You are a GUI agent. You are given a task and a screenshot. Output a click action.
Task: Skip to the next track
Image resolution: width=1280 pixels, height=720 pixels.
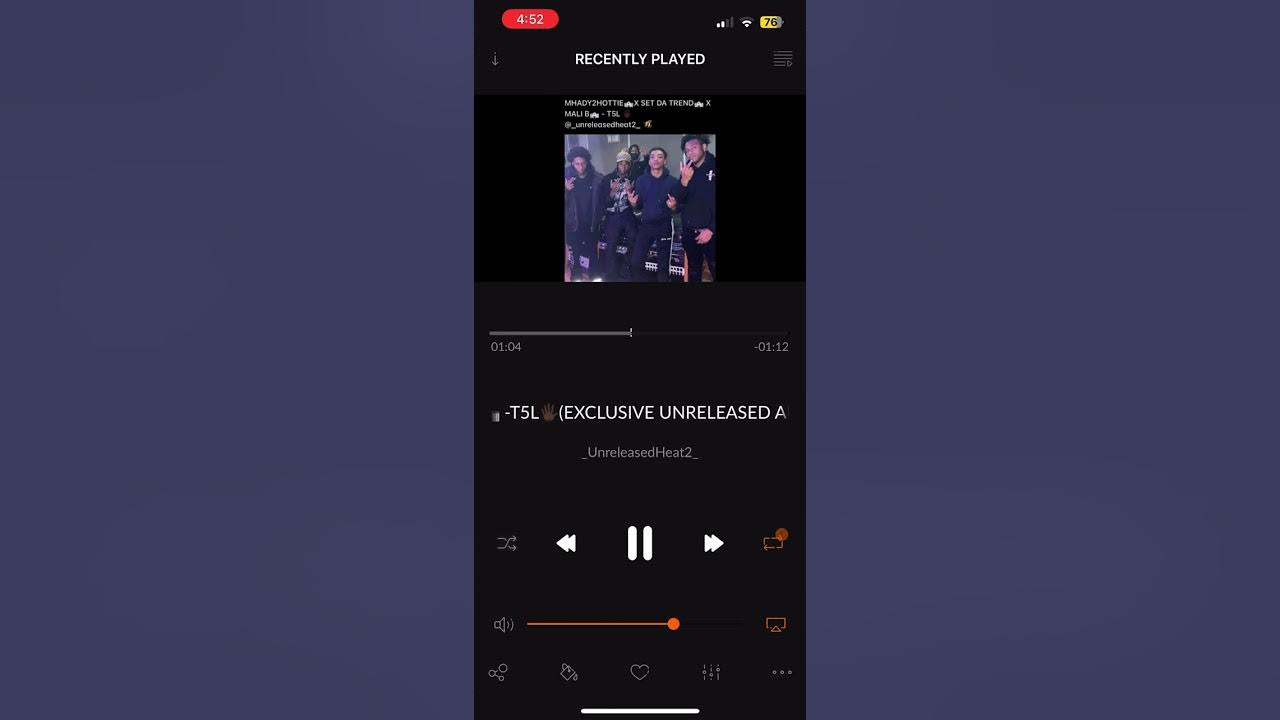pos(713,543)
